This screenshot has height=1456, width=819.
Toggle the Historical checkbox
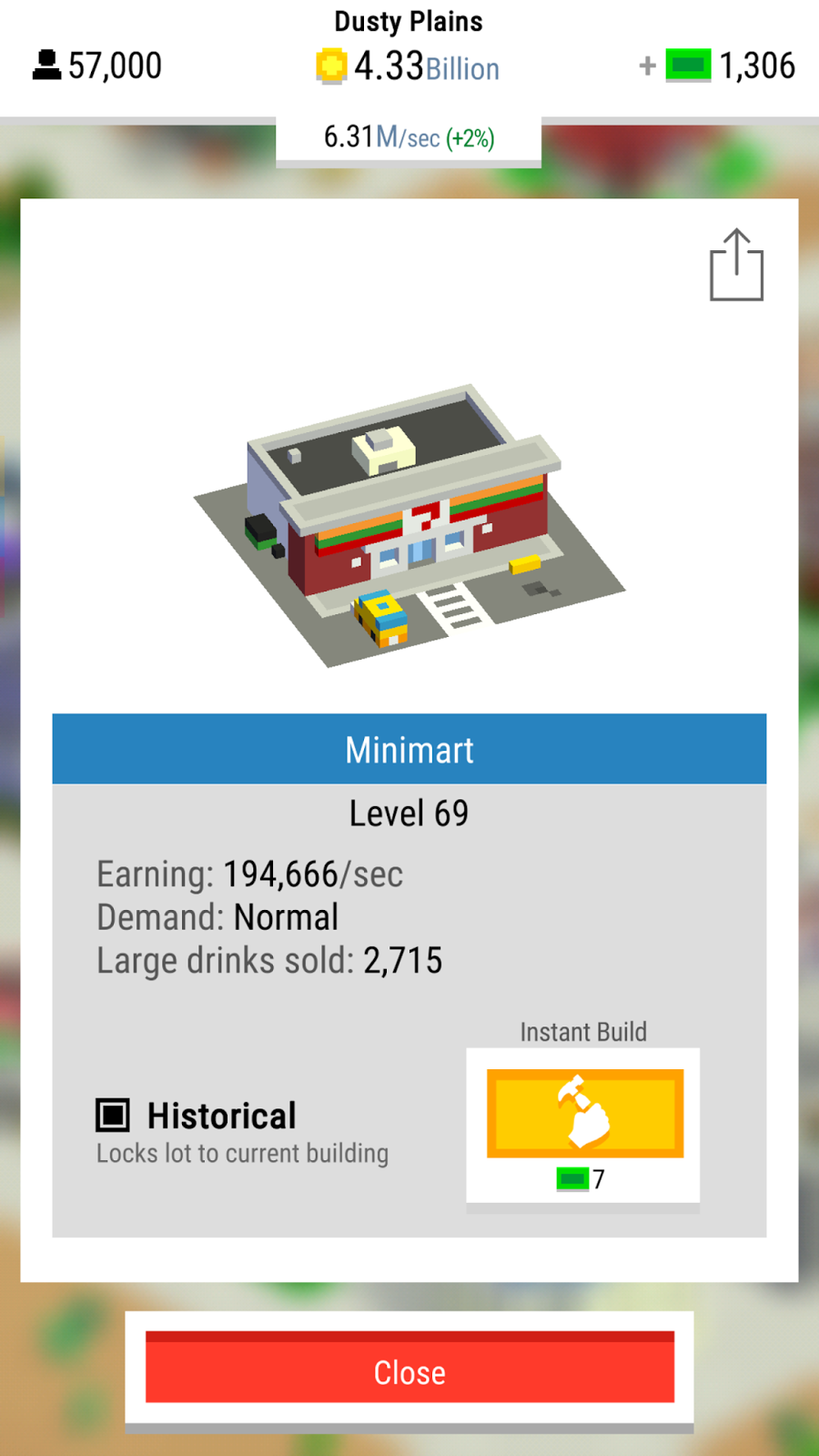(x=113, y=1115)
